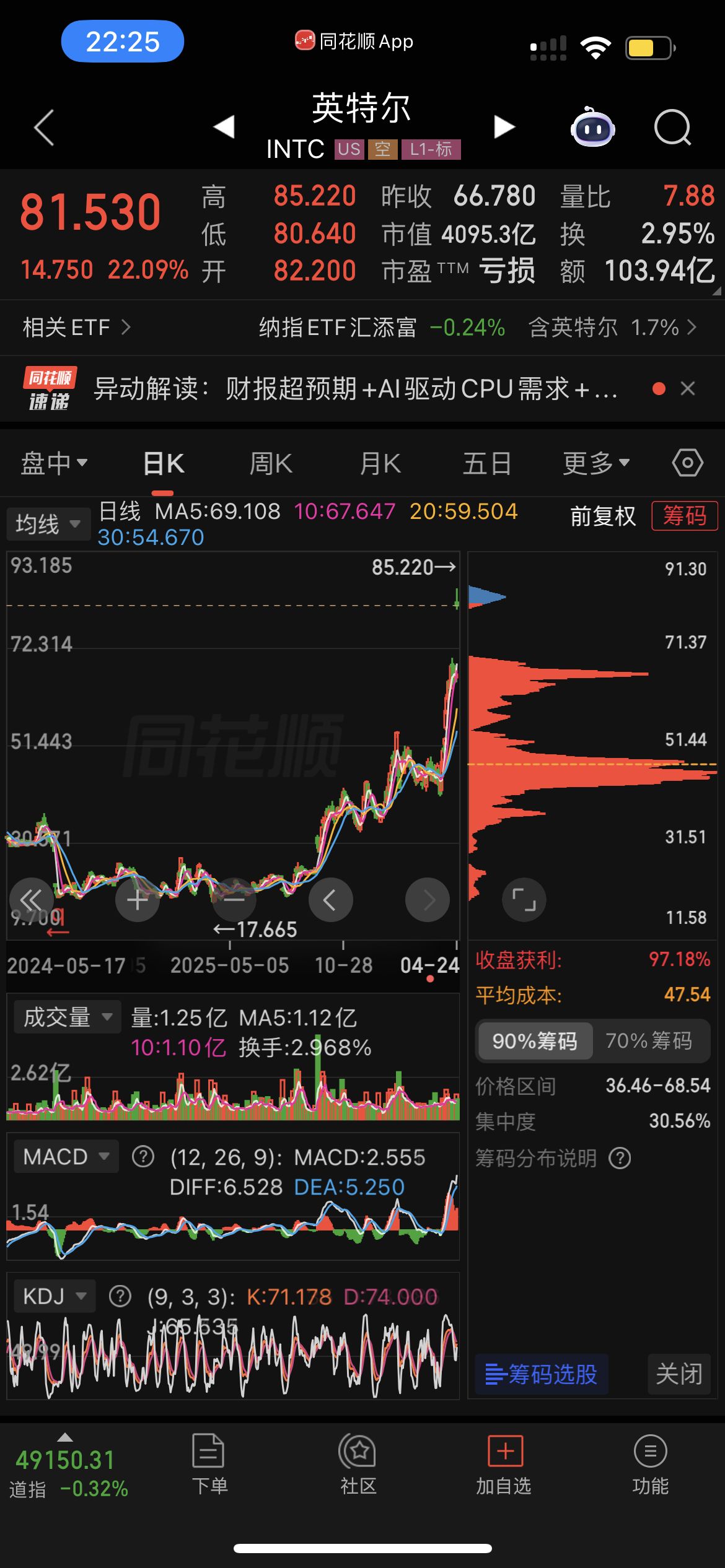Open the 均线 indicator dropdown
725x1568 pixels.
point(48,524)
